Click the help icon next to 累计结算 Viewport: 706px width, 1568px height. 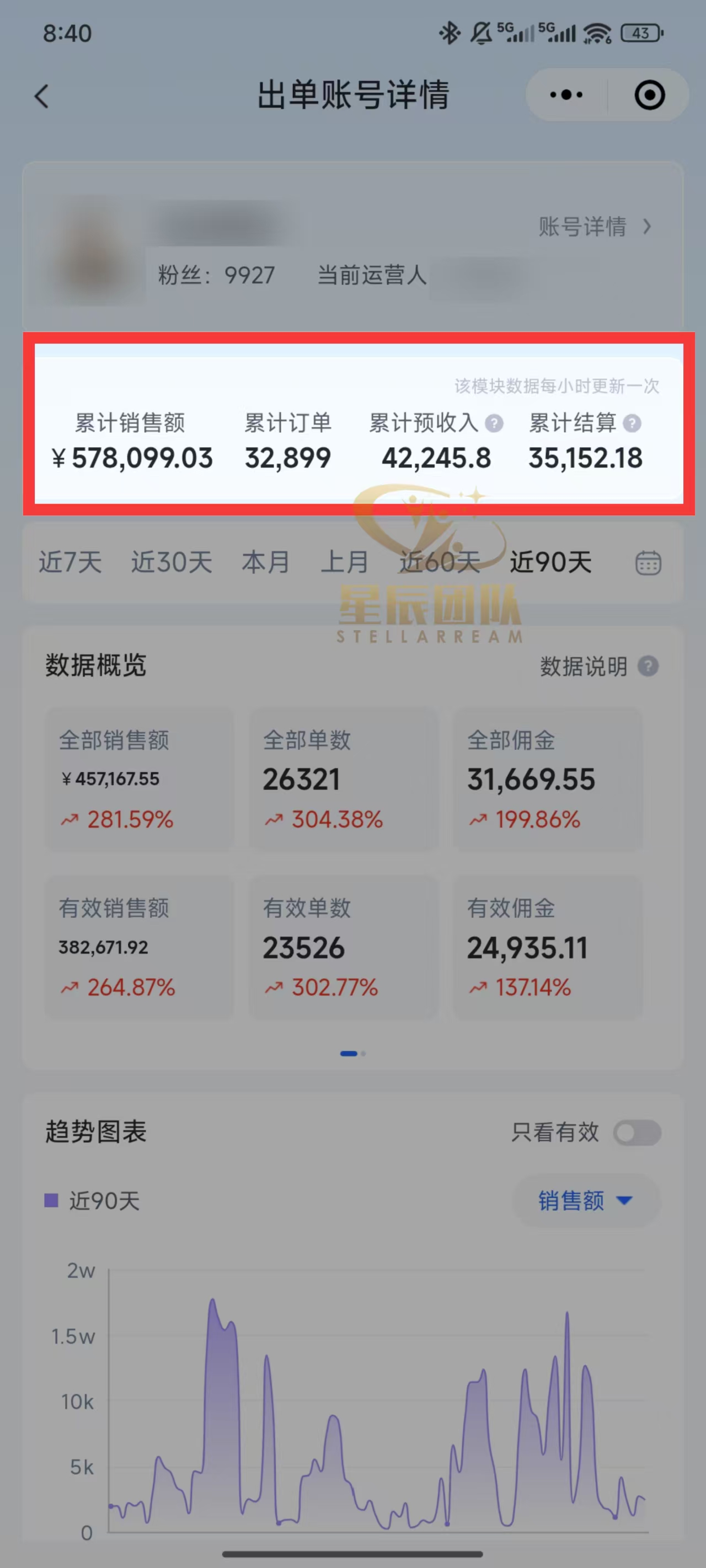[633, 422]
